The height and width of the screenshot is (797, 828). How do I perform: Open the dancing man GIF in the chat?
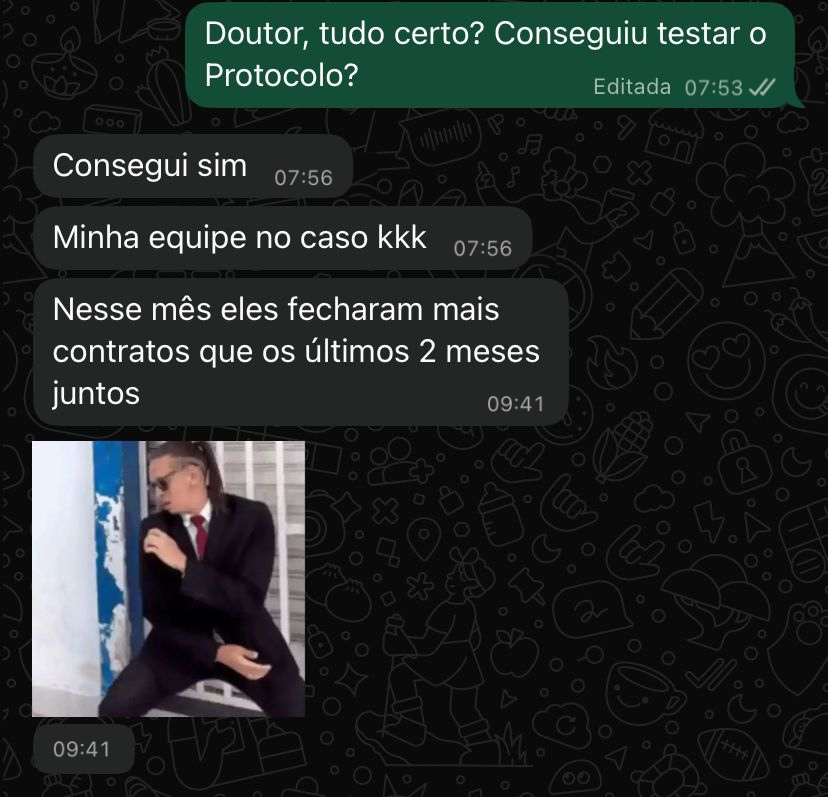pos(168,578)
